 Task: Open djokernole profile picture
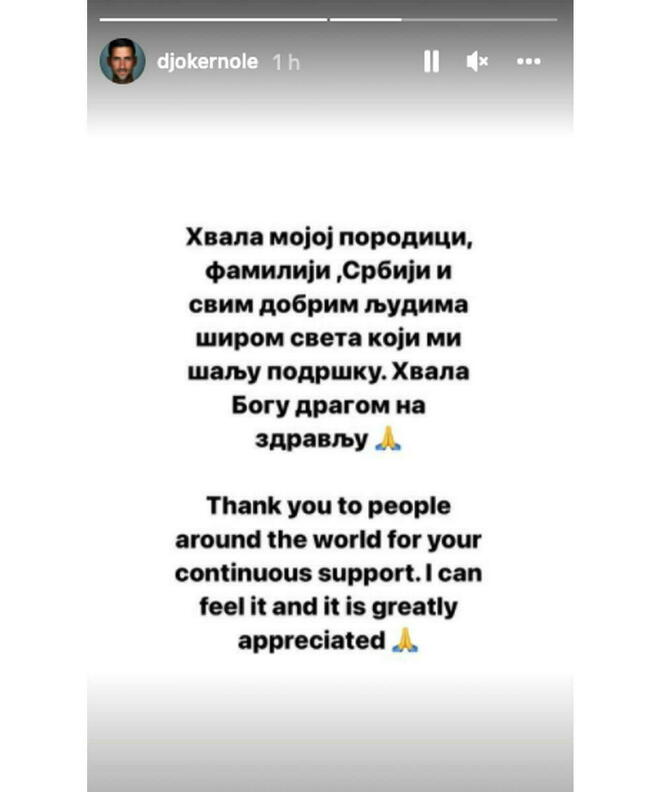(121, 62)
